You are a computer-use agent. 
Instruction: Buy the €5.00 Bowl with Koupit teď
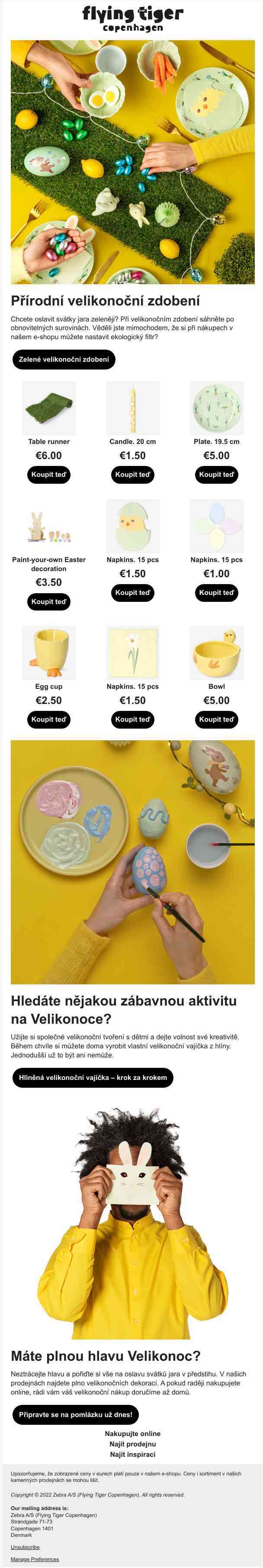[x=217, y=719]
